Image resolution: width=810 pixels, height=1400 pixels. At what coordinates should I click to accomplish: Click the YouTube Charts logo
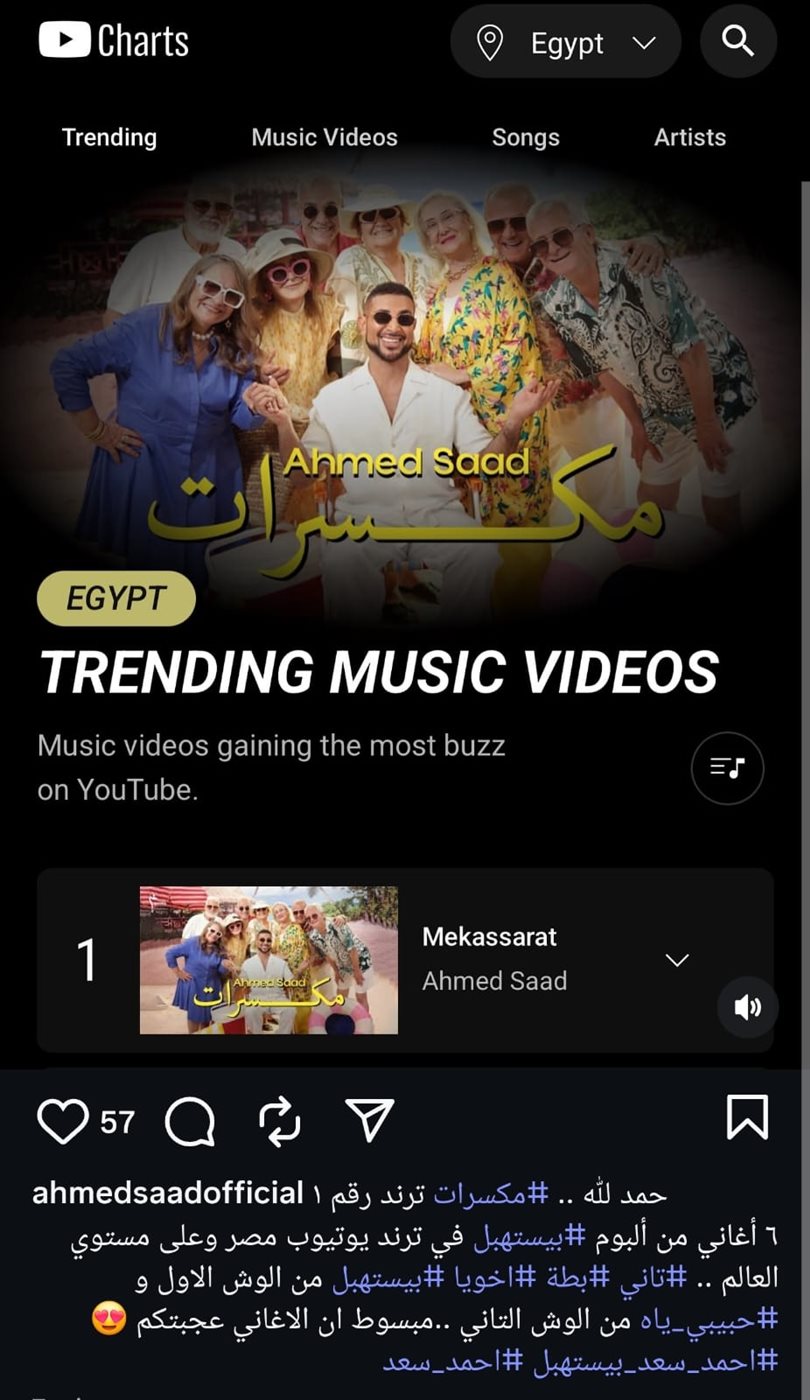coord(112,41)
